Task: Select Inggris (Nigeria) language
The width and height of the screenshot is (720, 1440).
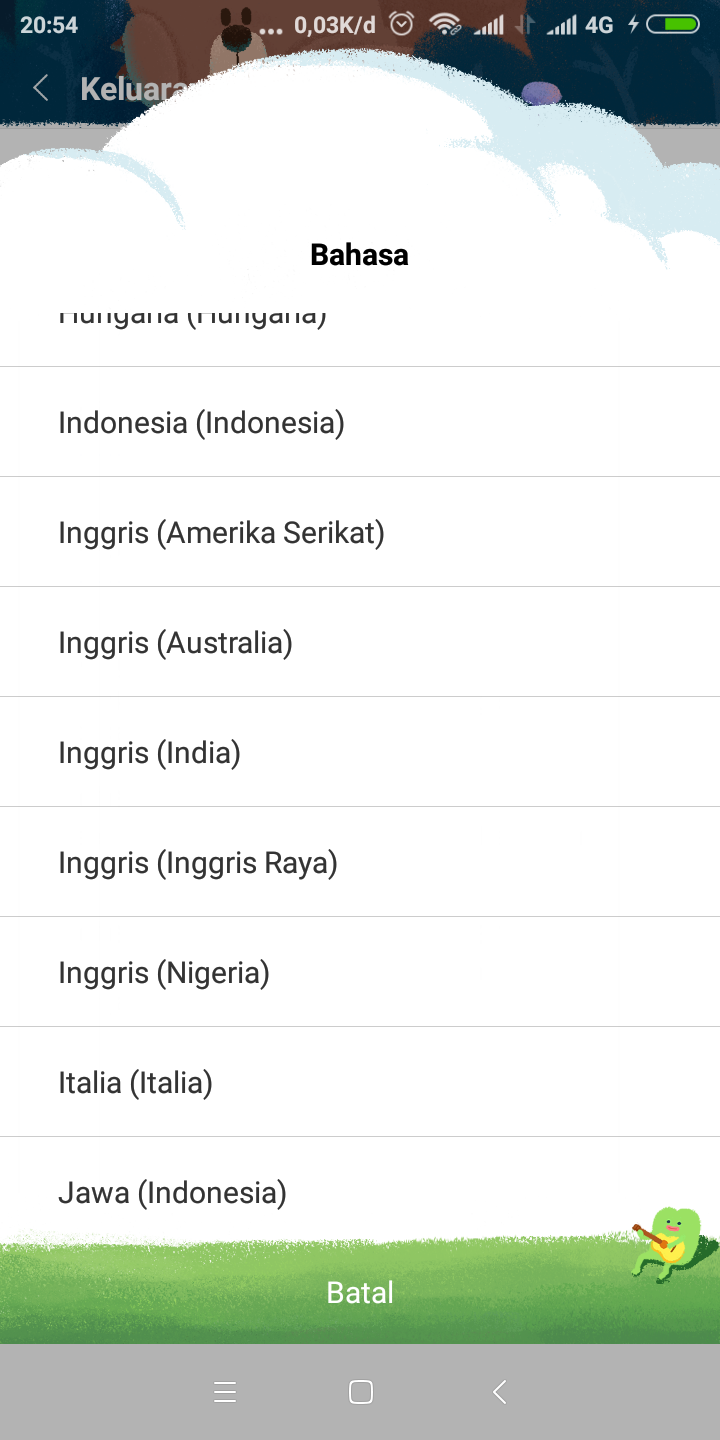Action: [164, 972]
